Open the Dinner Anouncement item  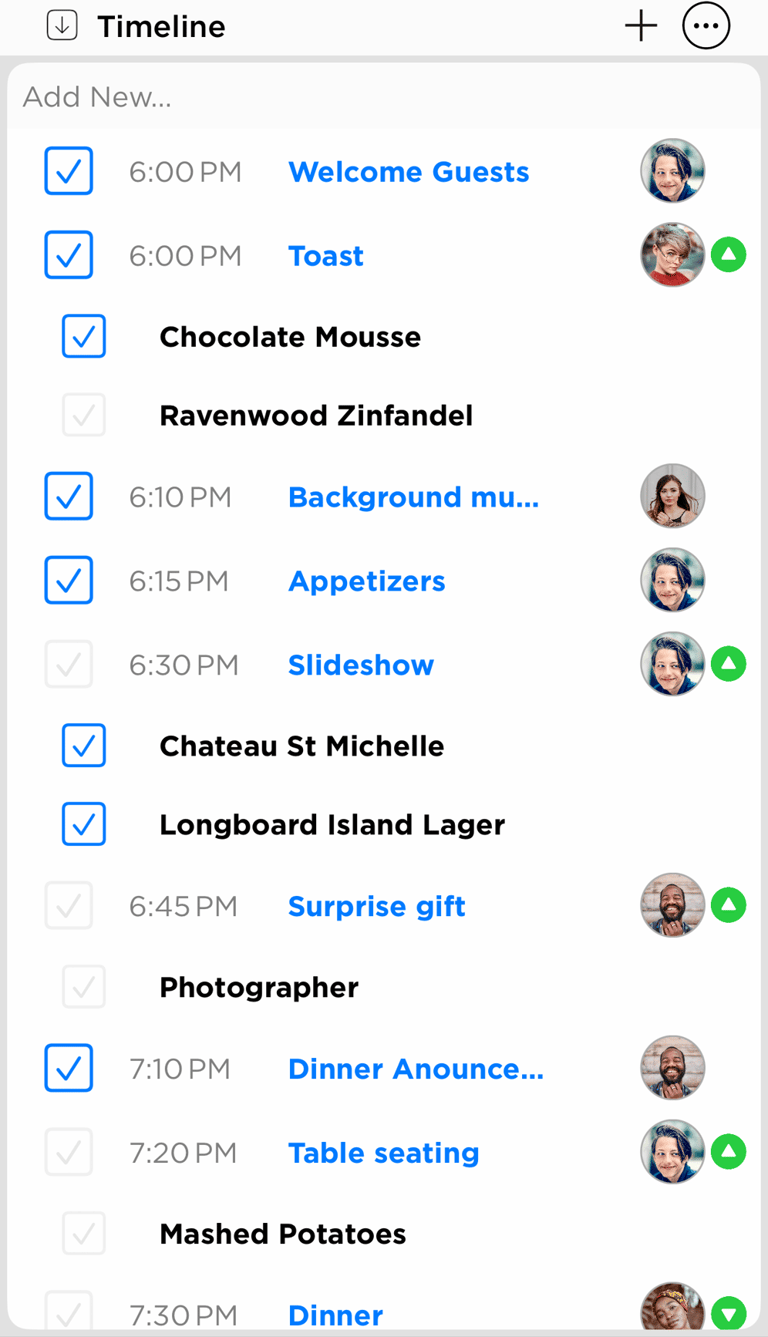pos(416,1069)
